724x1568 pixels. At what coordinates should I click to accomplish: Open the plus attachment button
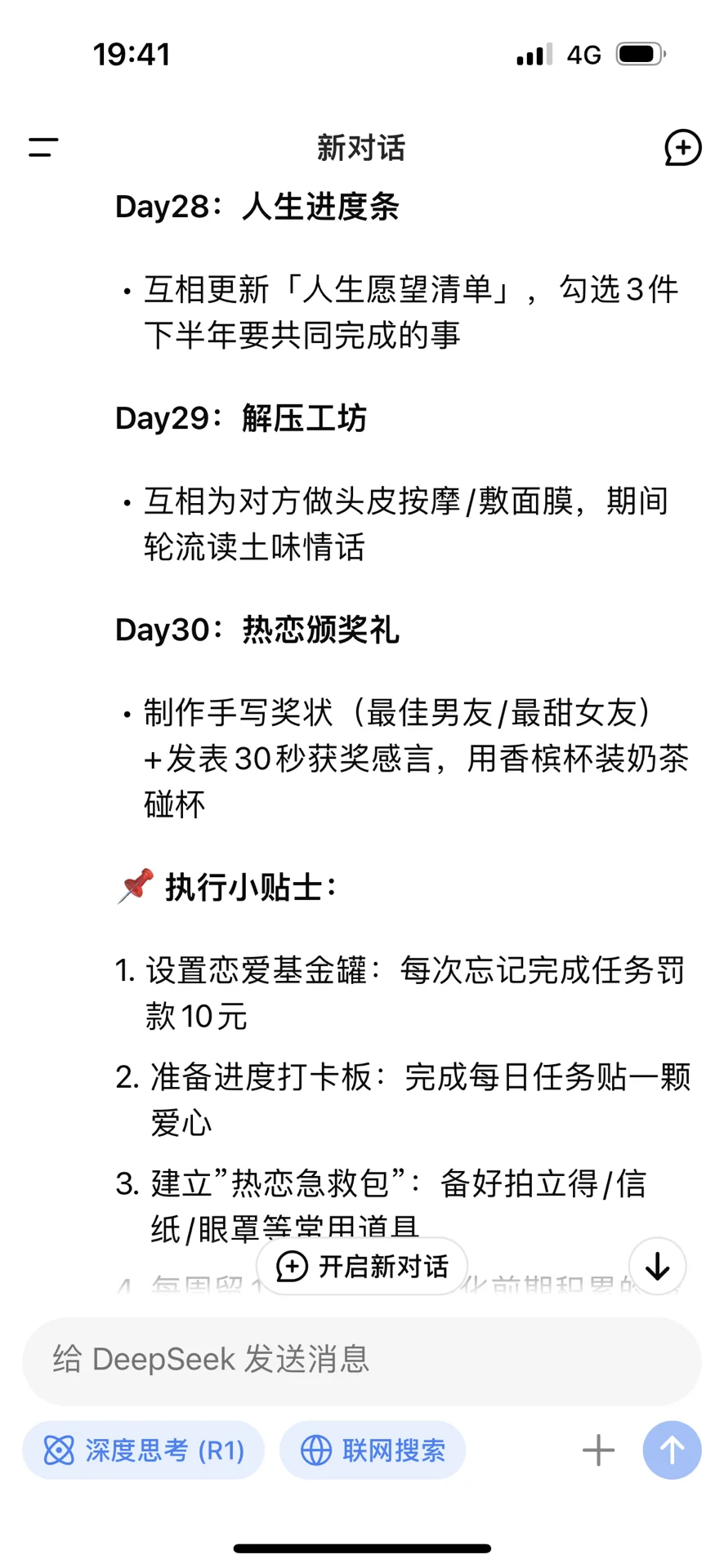[x=598, y=1450]
